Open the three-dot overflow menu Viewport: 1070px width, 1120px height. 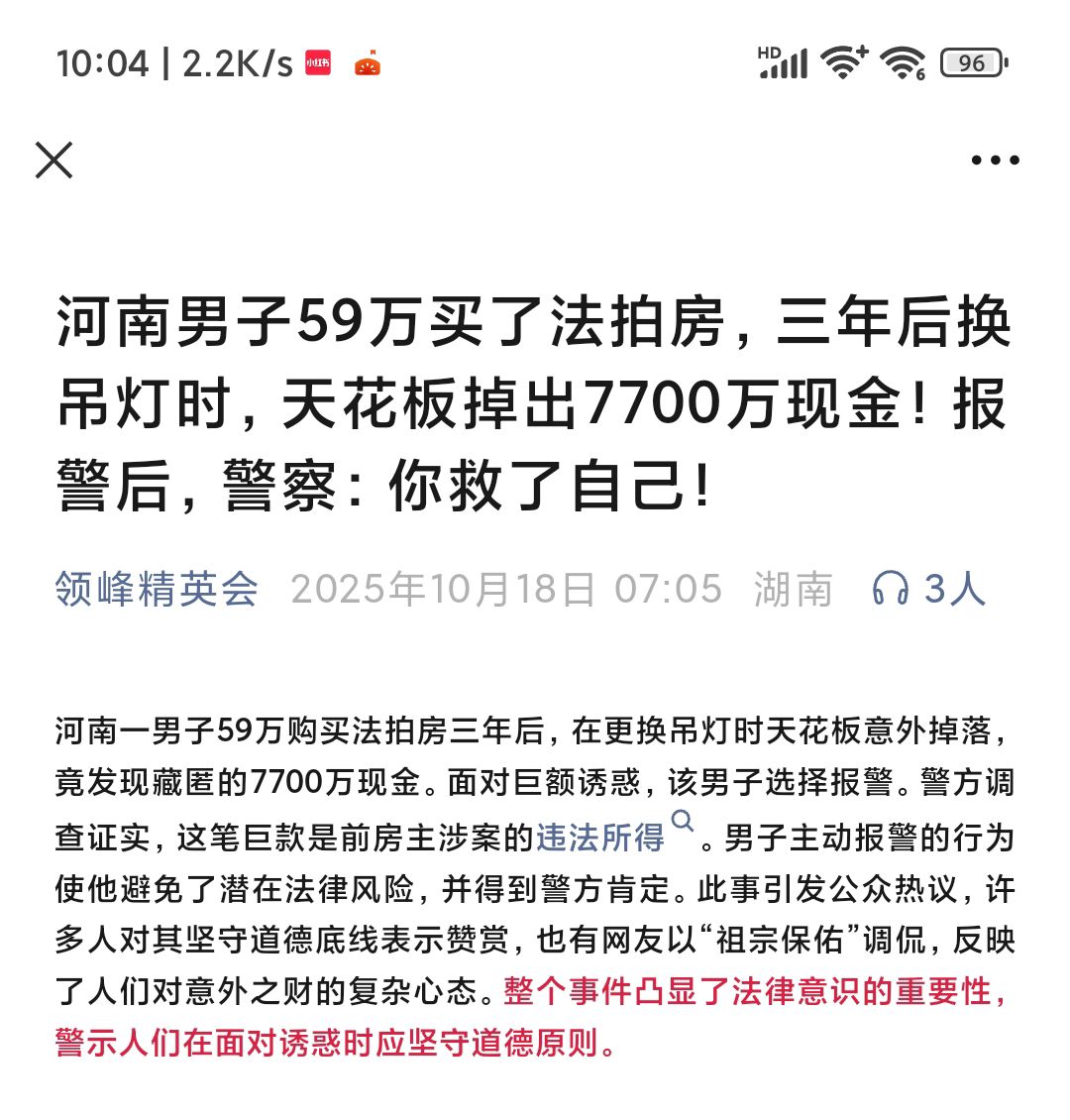point(995,160)
